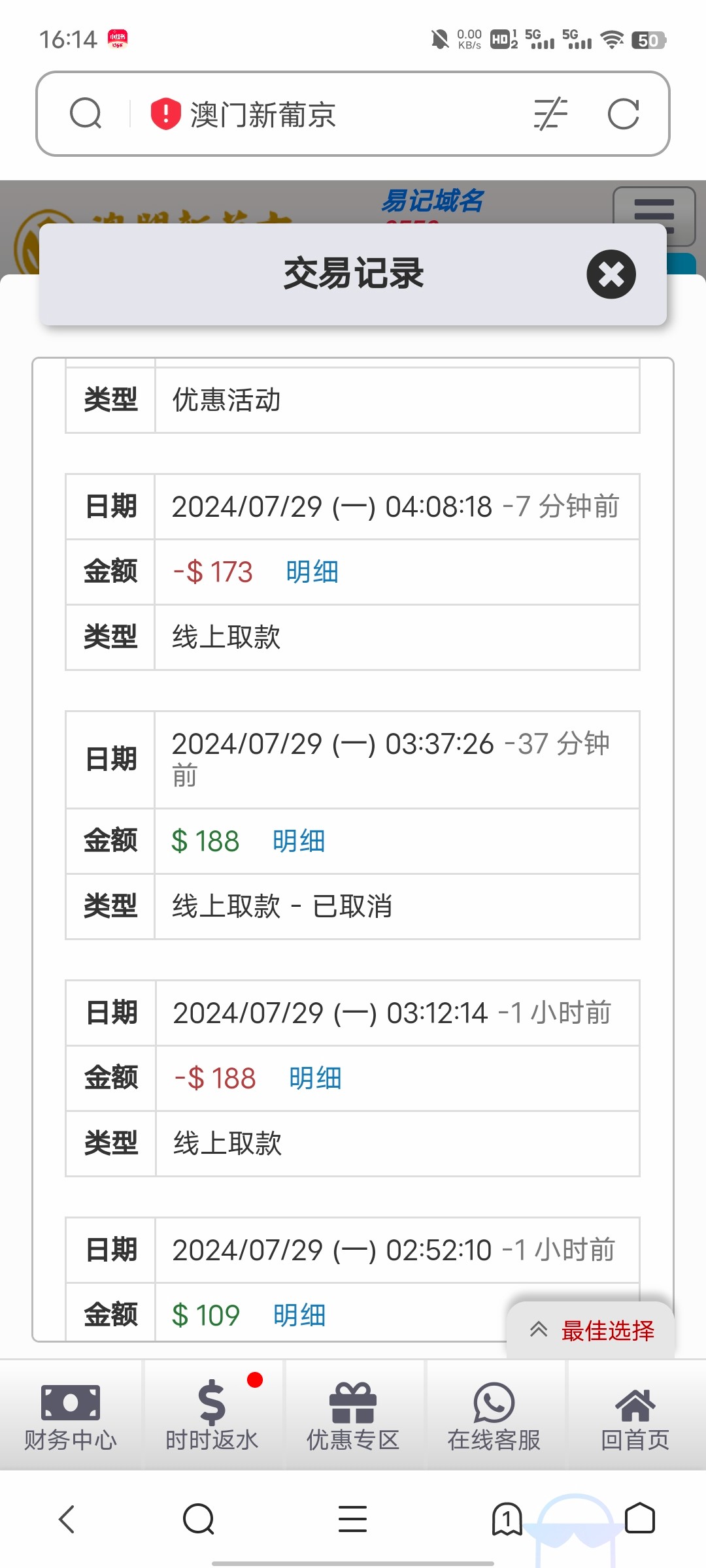The image size is (706, 1568).
Task: View 明细 of the cancelled $188 withdrawal
Action: point(299,841)
